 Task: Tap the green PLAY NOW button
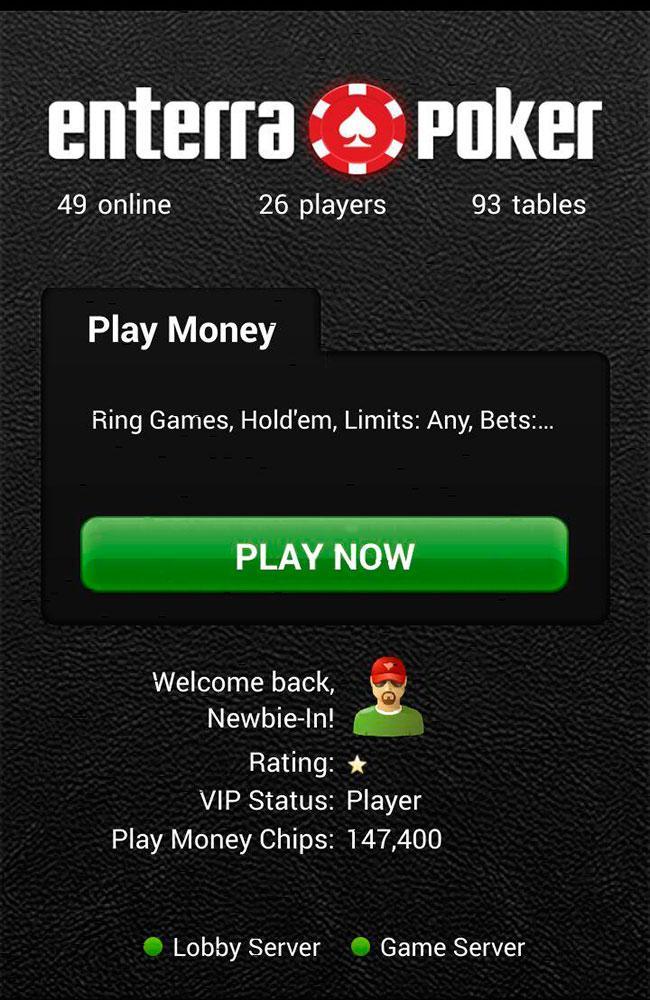pyautogui.click(x=324, y=555)
